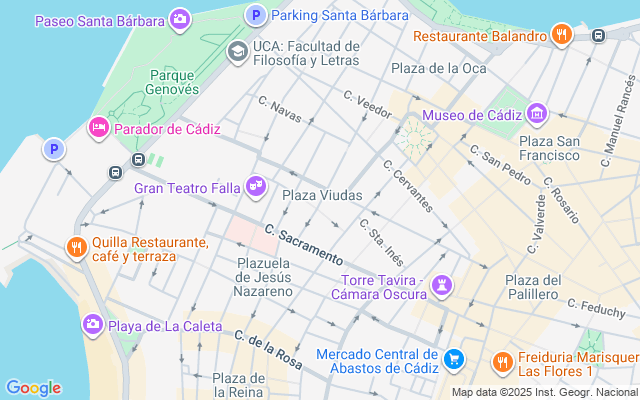Select the Parador de Cádiz hotel marker
Viewport: 640px width, 400px height.
(x=99, y=127)
